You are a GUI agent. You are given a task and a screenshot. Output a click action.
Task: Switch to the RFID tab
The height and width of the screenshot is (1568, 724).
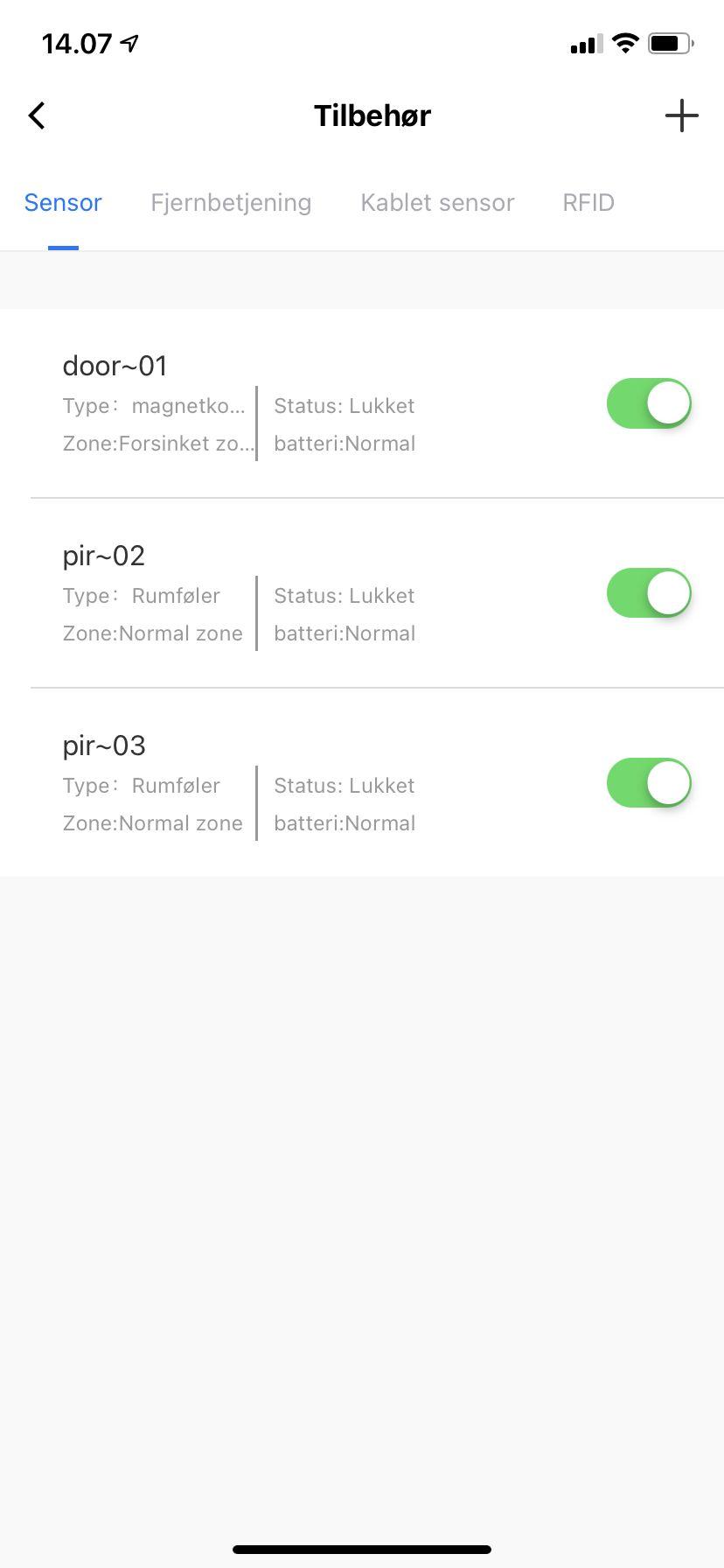[588, 203]
